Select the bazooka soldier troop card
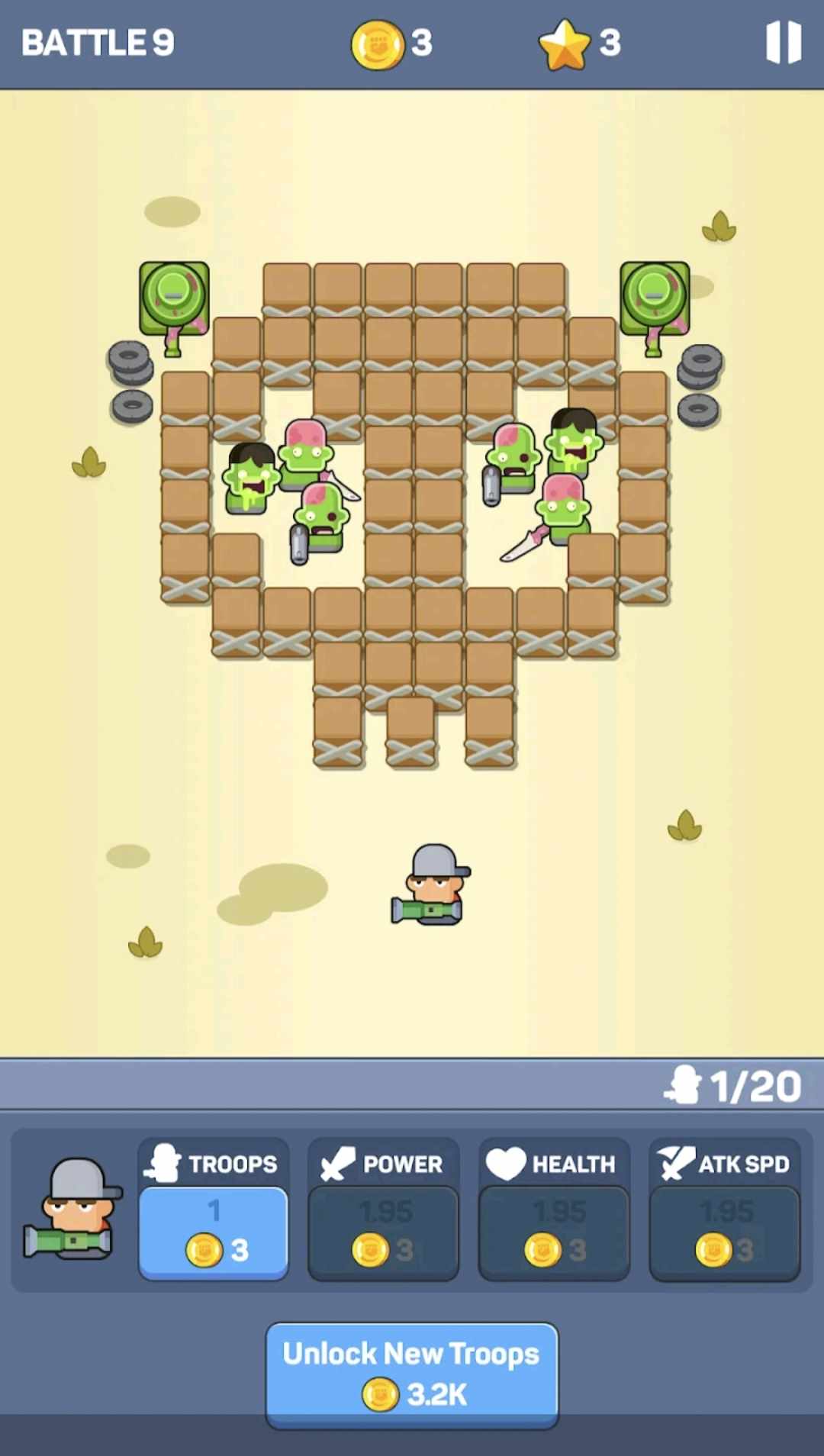The image size is (824, 1456). point(72,1209)
